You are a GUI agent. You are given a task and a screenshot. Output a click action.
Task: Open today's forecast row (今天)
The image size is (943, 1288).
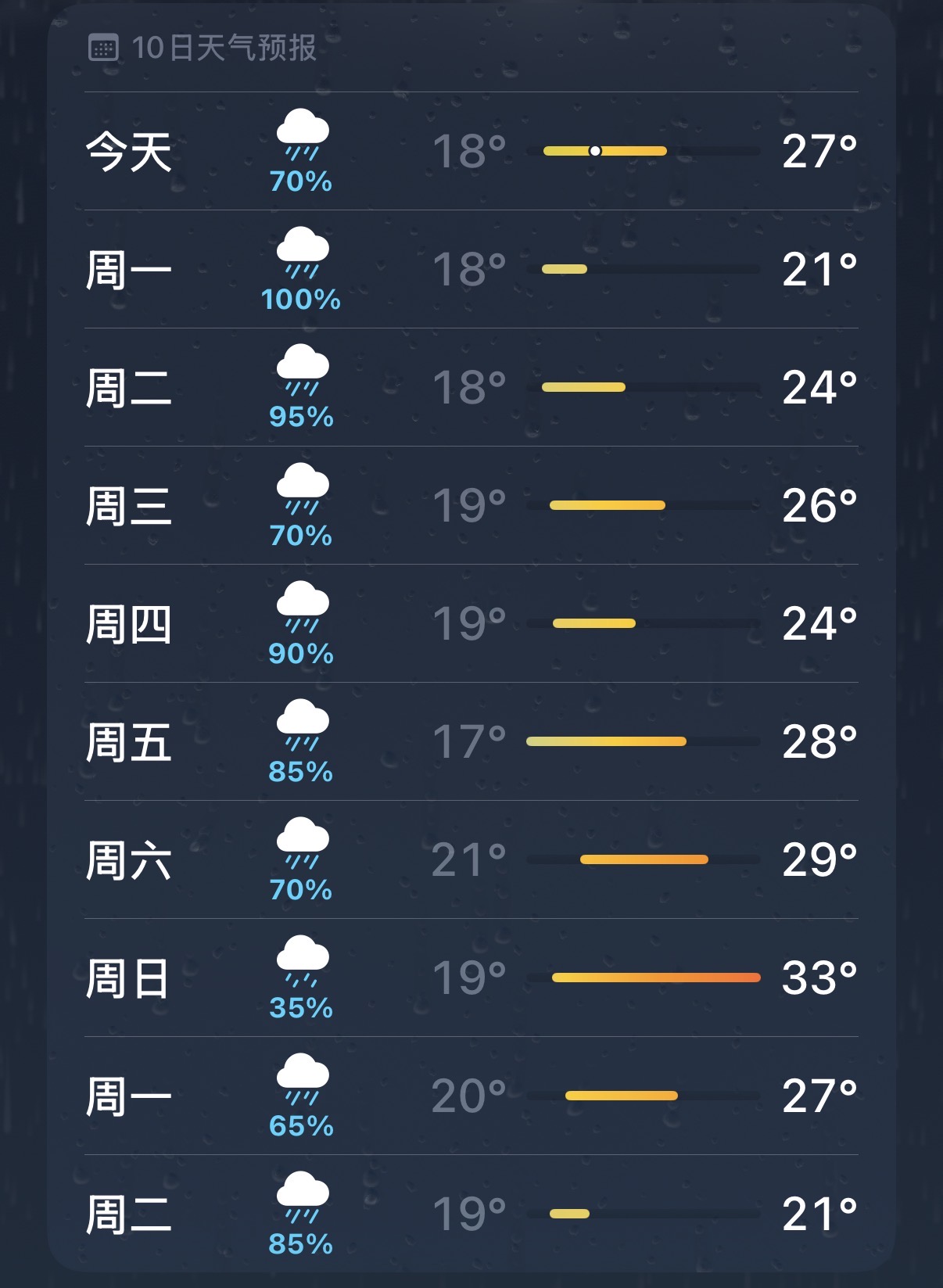tap(471, 151)
